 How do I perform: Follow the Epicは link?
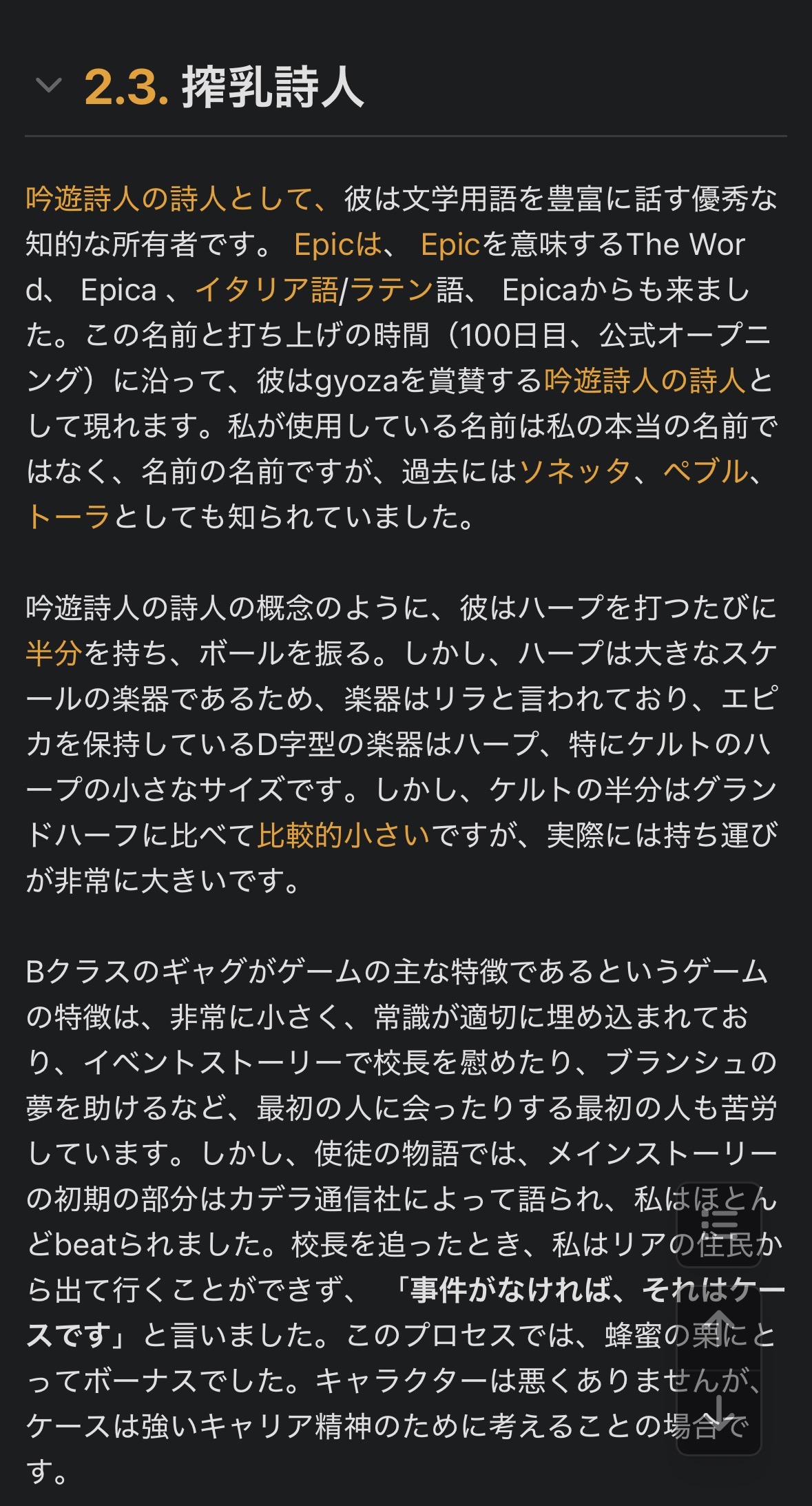pyautogui.click(x=337, y=245)
